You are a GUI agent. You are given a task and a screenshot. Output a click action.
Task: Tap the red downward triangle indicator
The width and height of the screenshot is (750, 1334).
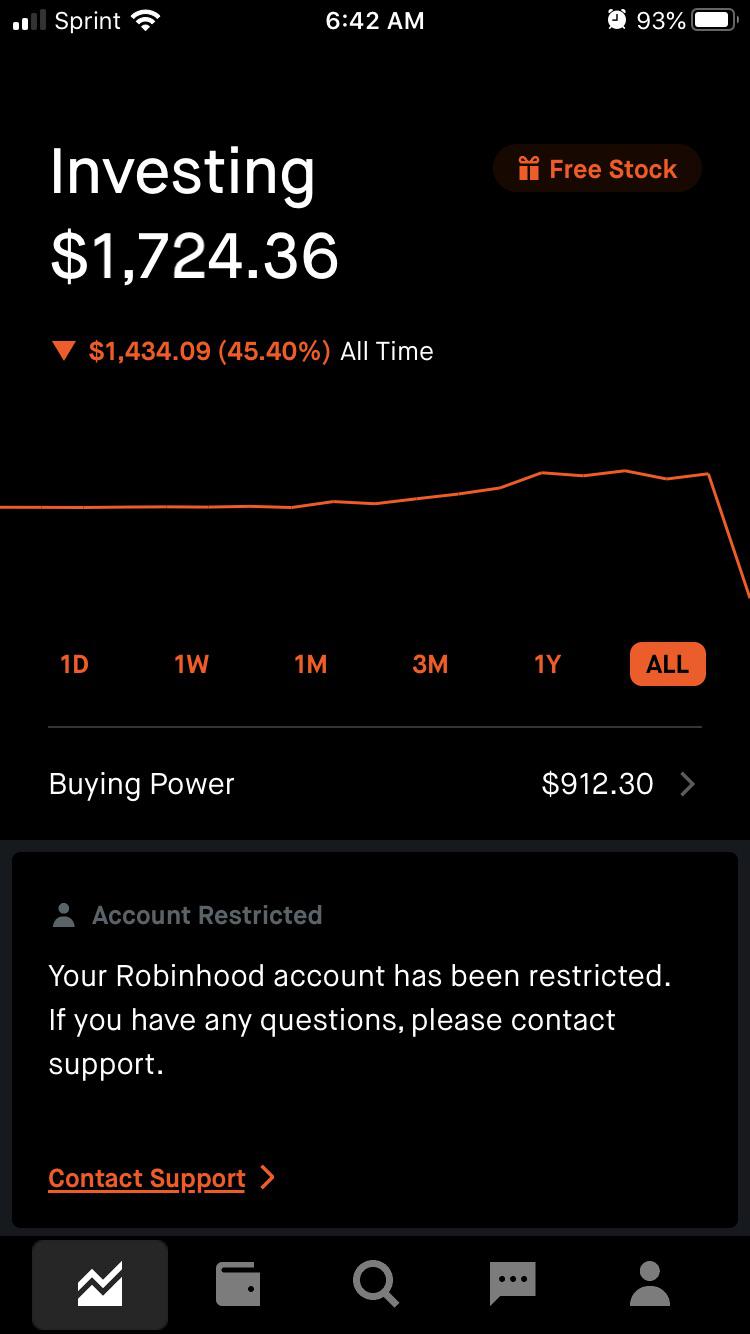pos(64,350)
